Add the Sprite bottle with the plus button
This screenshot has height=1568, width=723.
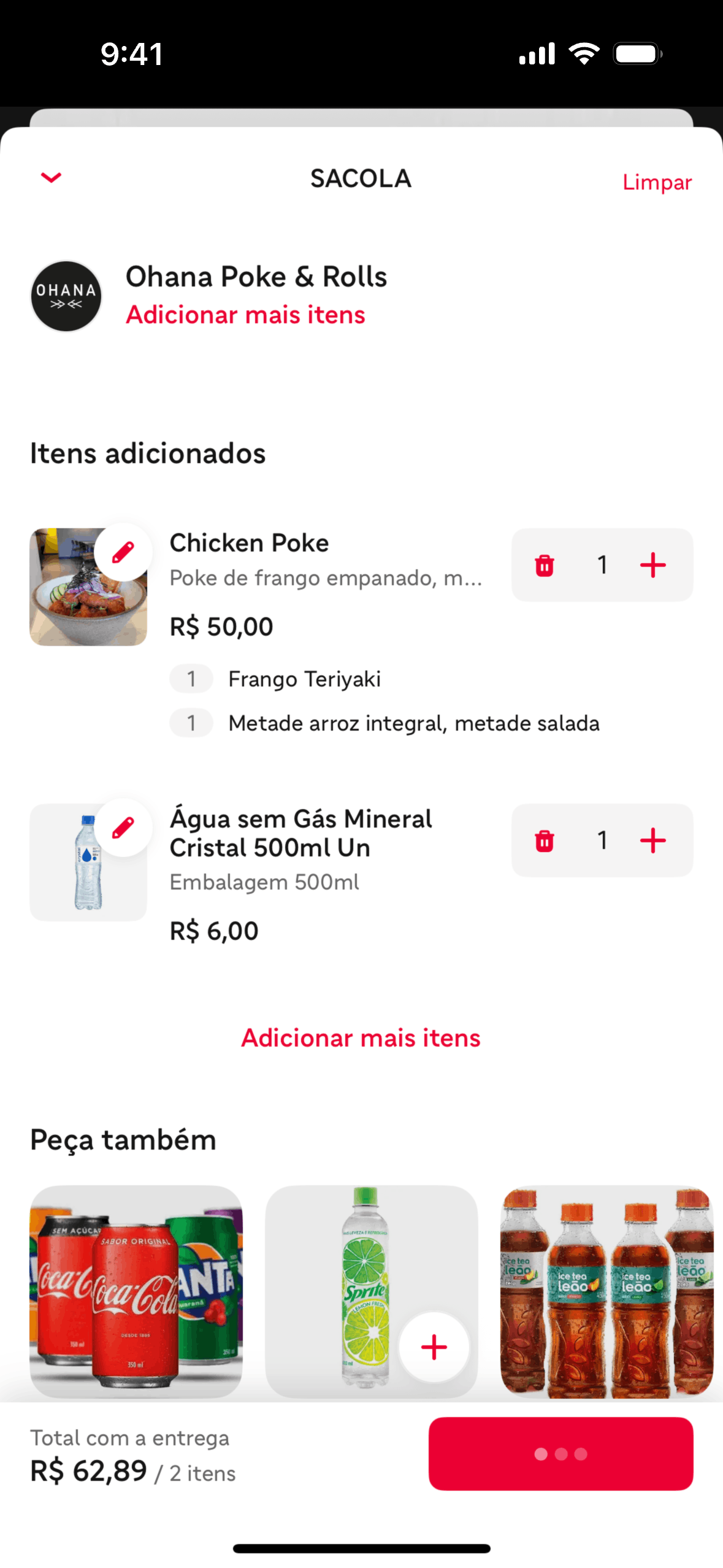point(434,1347)
